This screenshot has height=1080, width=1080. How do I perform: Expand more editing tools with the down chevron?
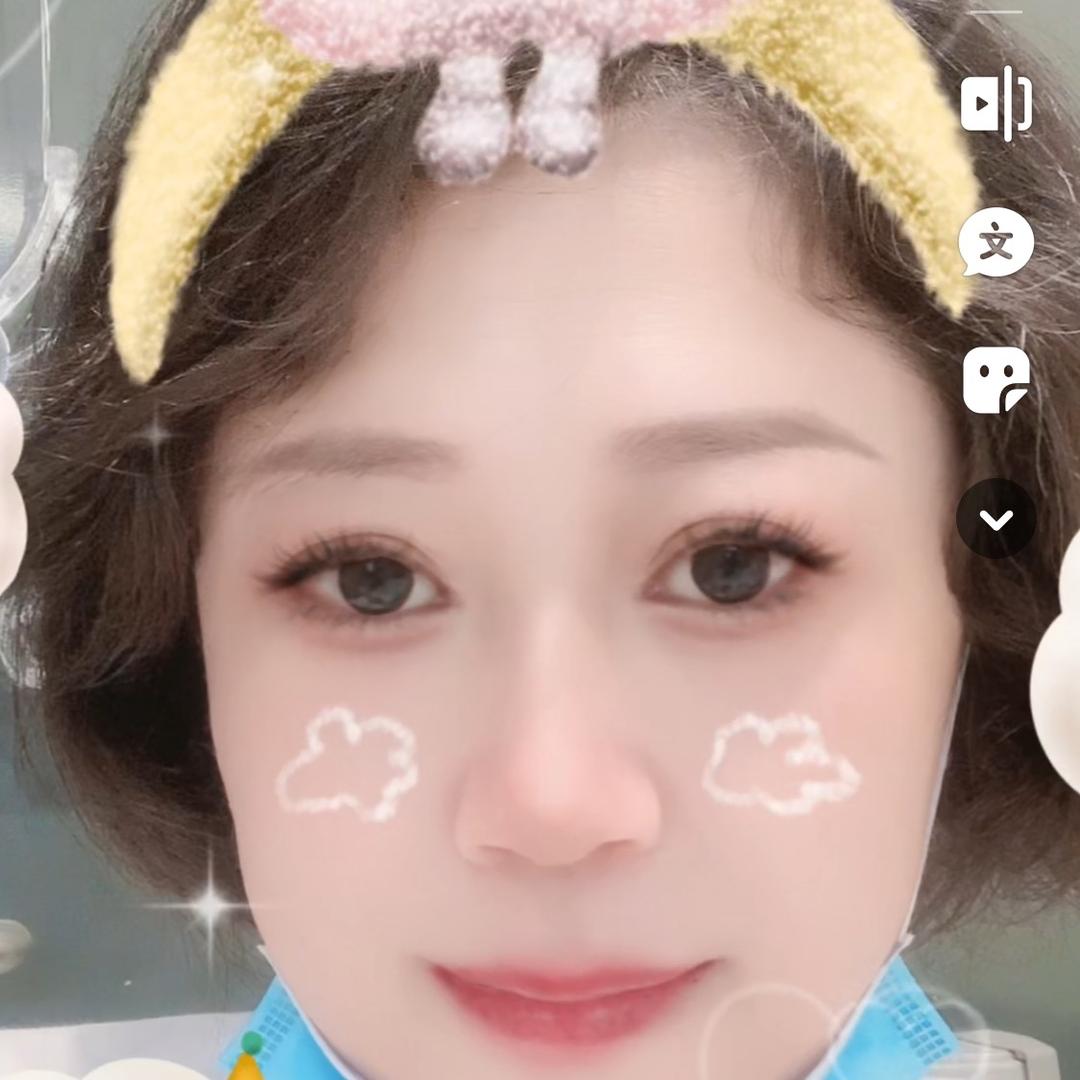click(x=996, y=518)
